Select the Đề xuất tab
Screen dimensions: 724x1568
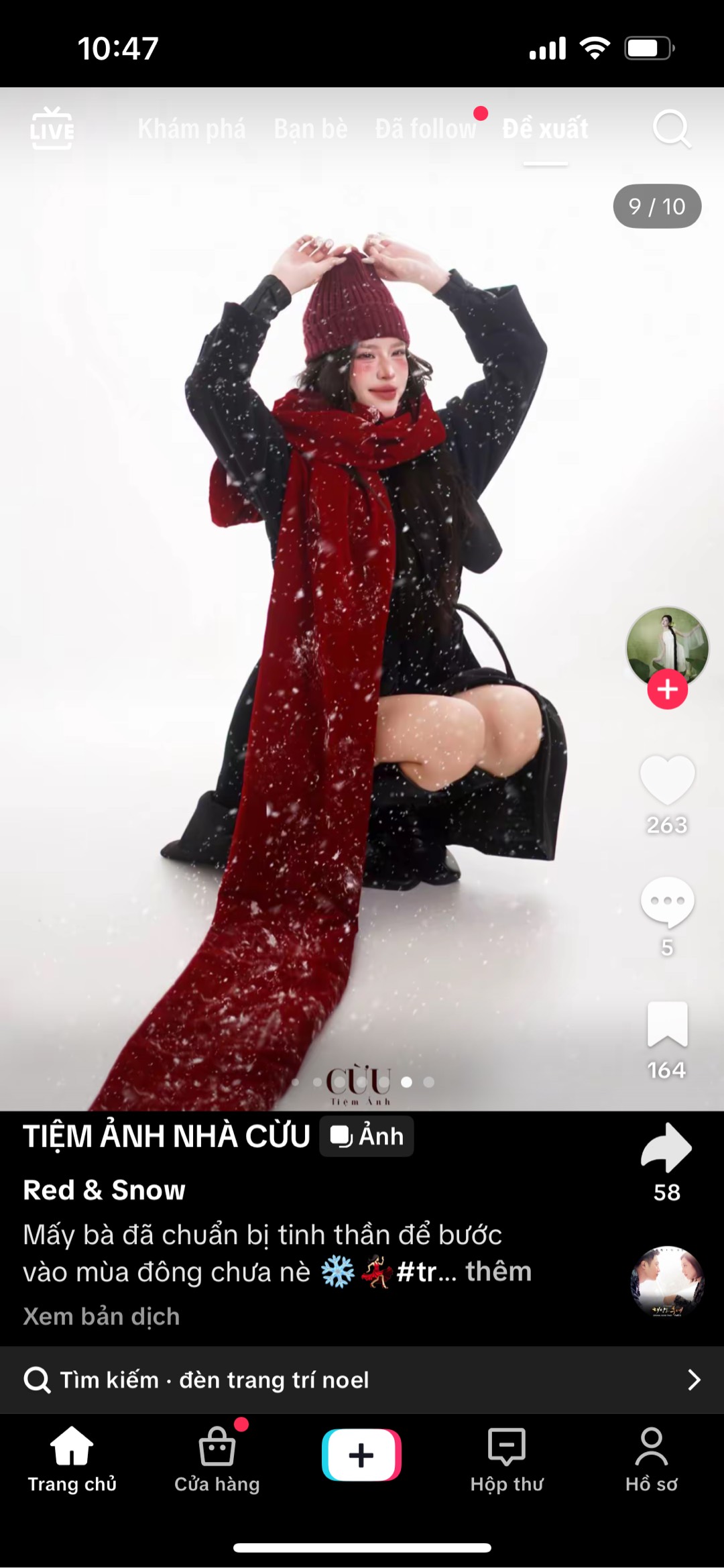tap(545, 129)
